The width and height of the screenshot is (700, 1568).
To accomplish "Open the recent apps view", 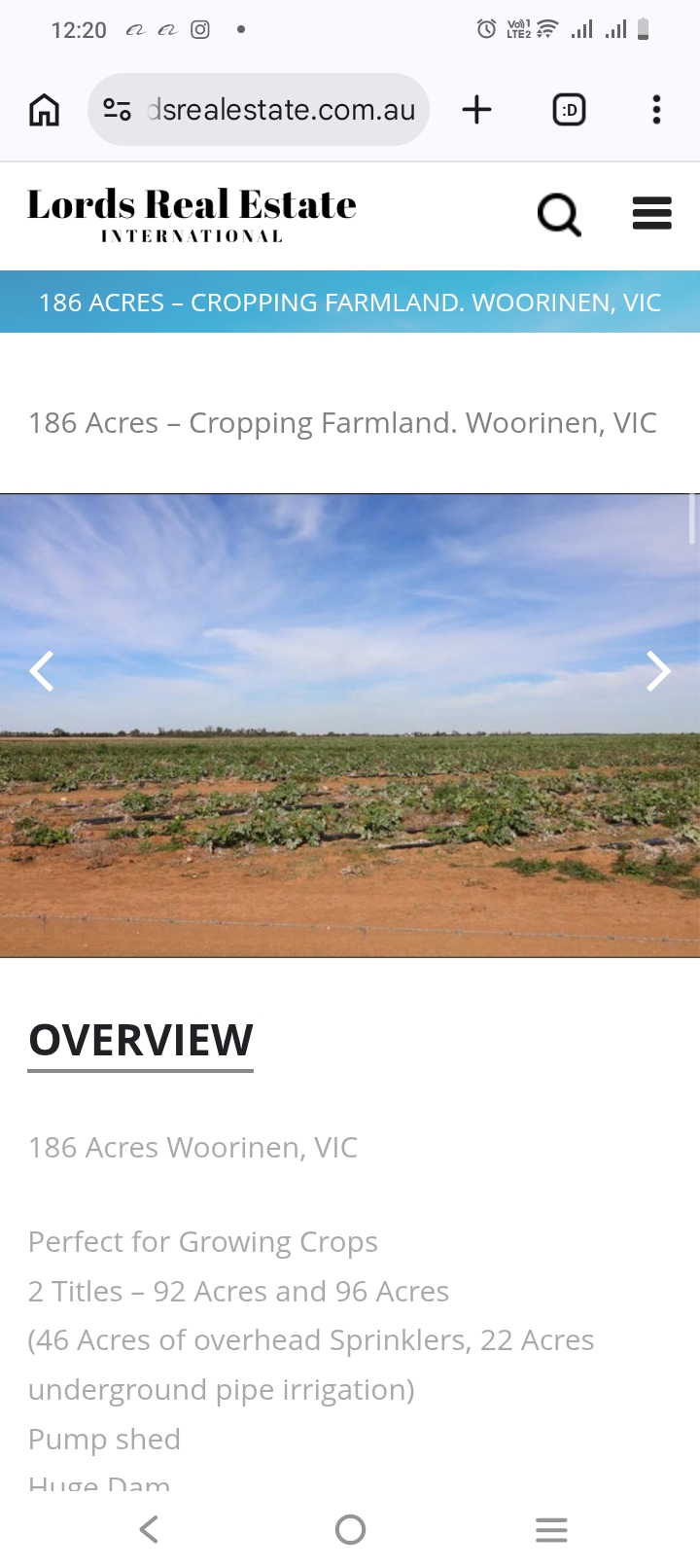I will [551, 1529].
